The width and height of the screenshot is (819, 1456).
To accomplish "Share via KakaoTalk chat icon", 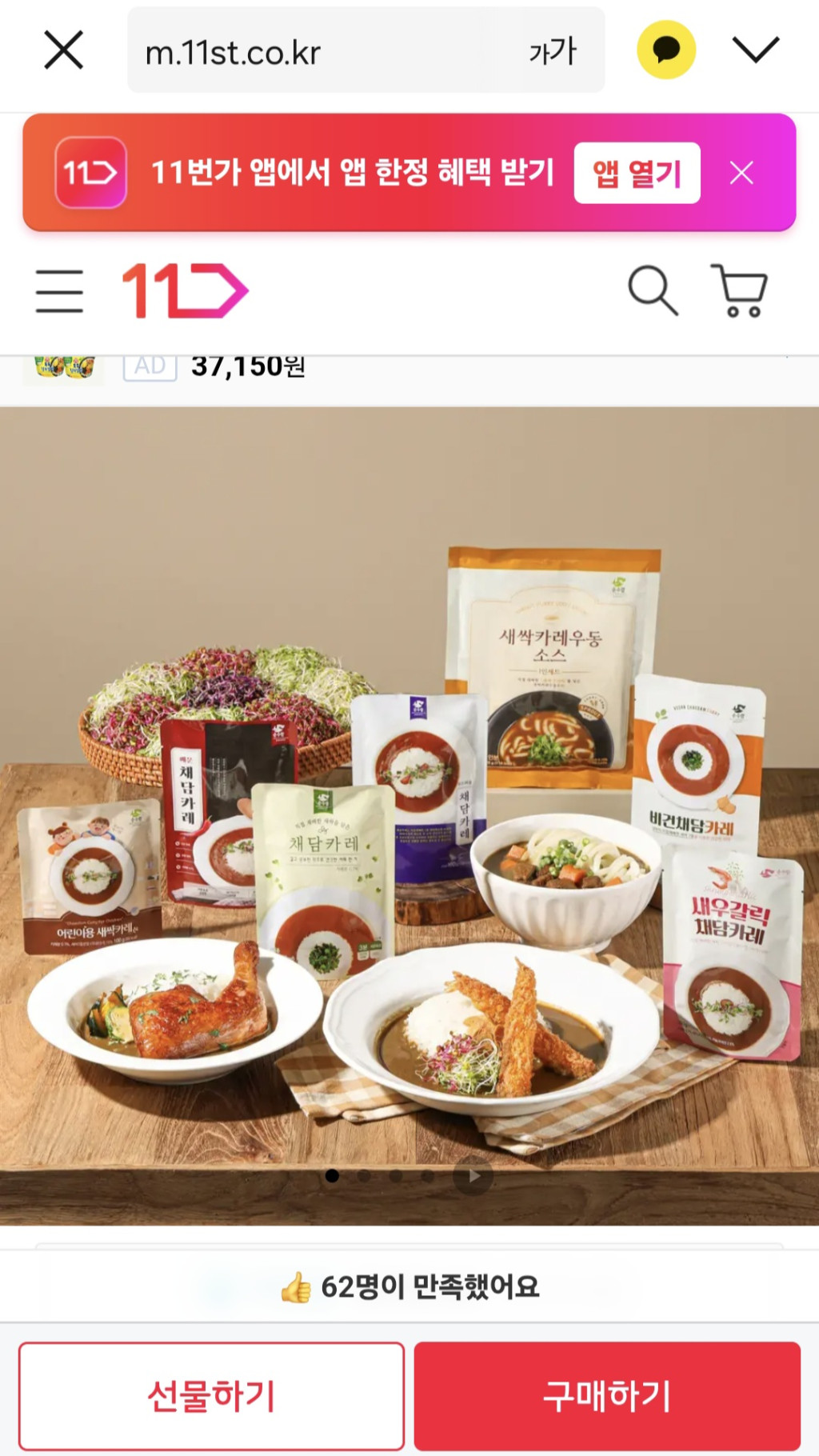I will pyautogui.click(x=665, y=50).
